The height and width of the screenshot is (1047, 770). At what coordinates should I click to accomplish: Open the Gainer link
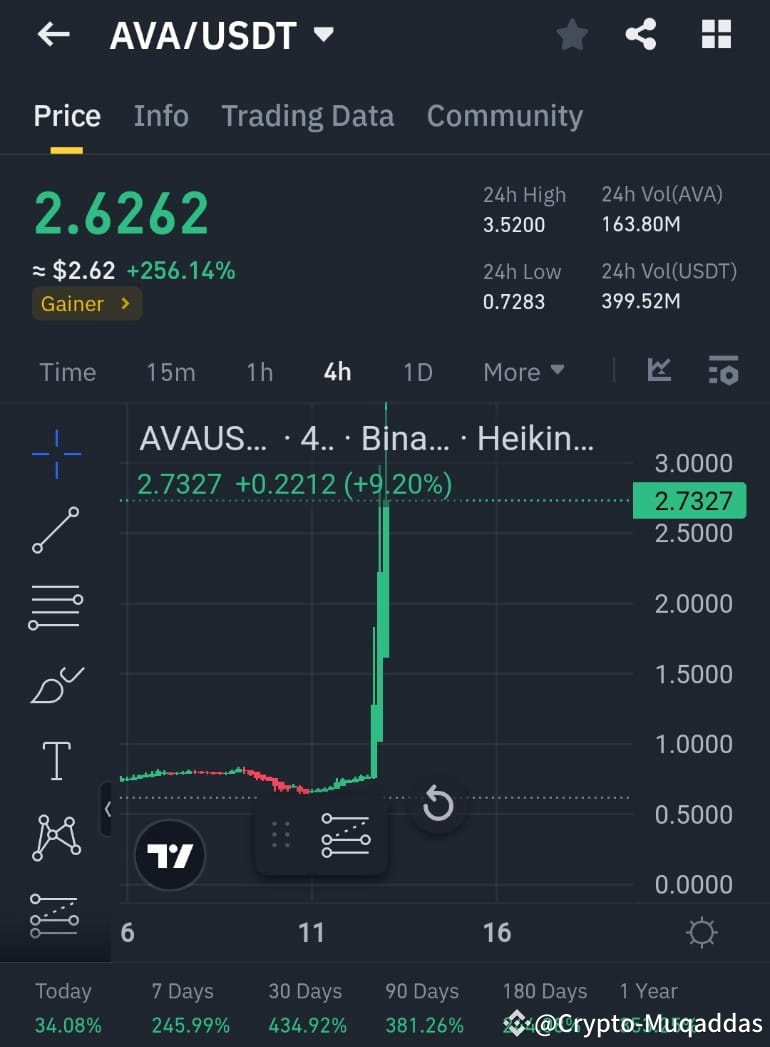(86, 304)
